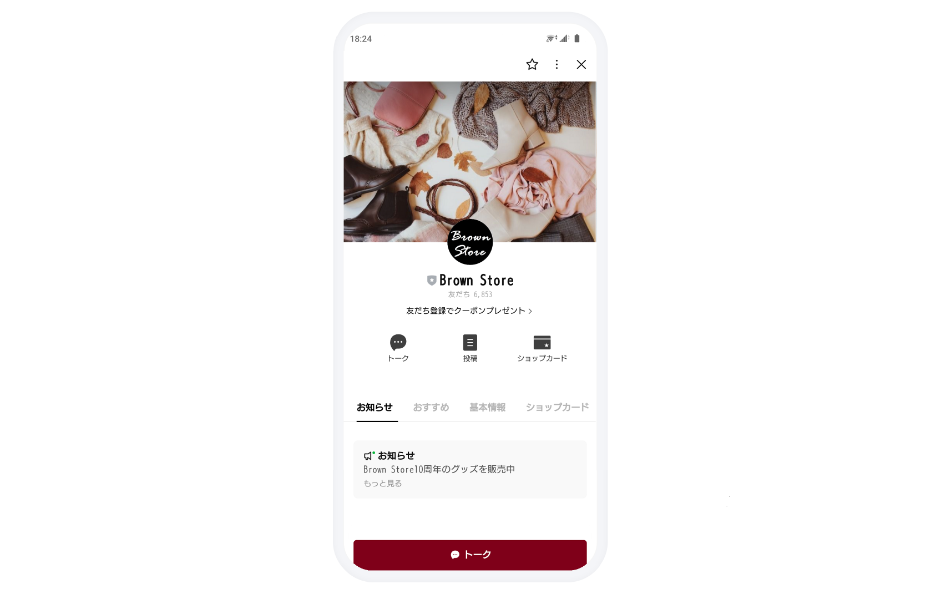
Task: Switch to the ショップカード tab
Action: coord(557,407)
